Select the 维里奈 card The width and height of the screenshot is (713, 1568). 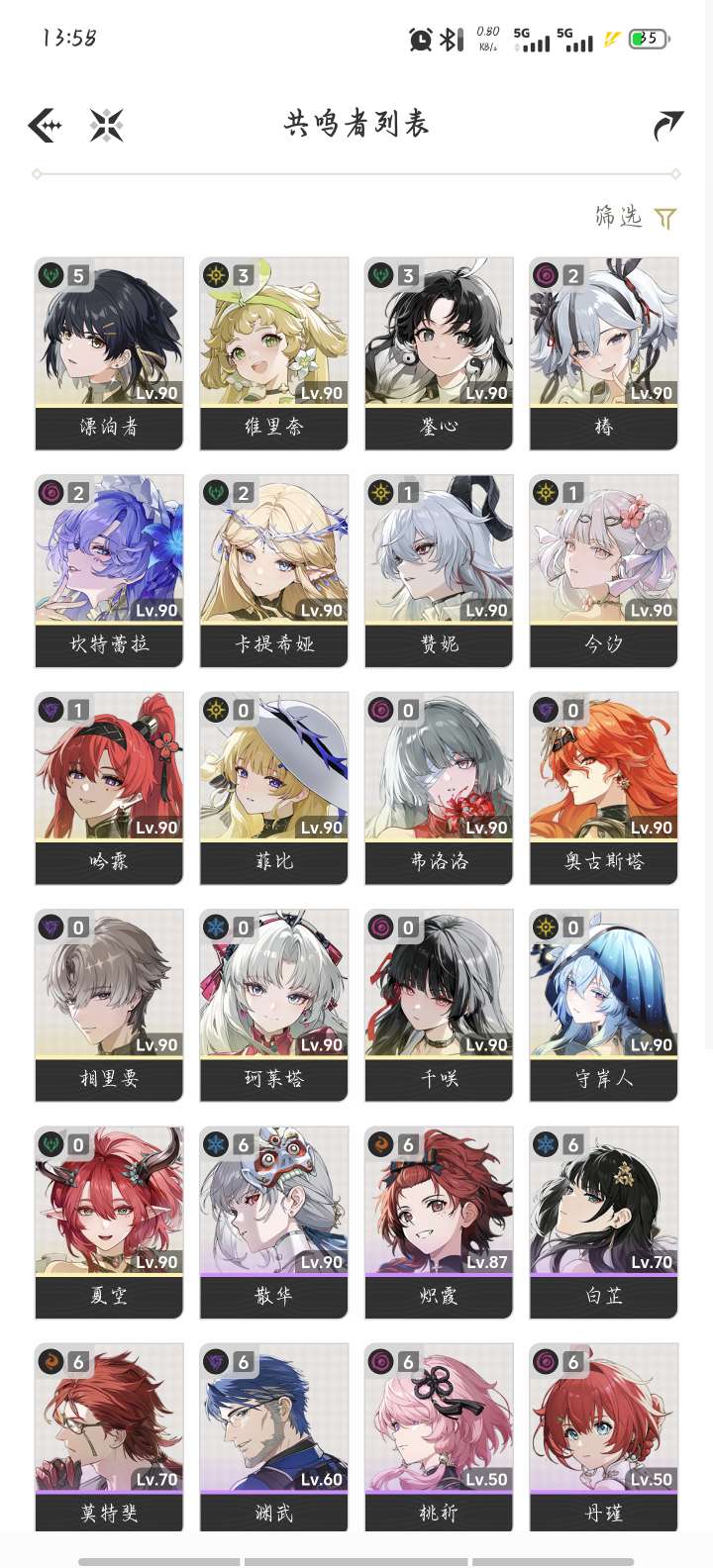(x=274, y=353)
